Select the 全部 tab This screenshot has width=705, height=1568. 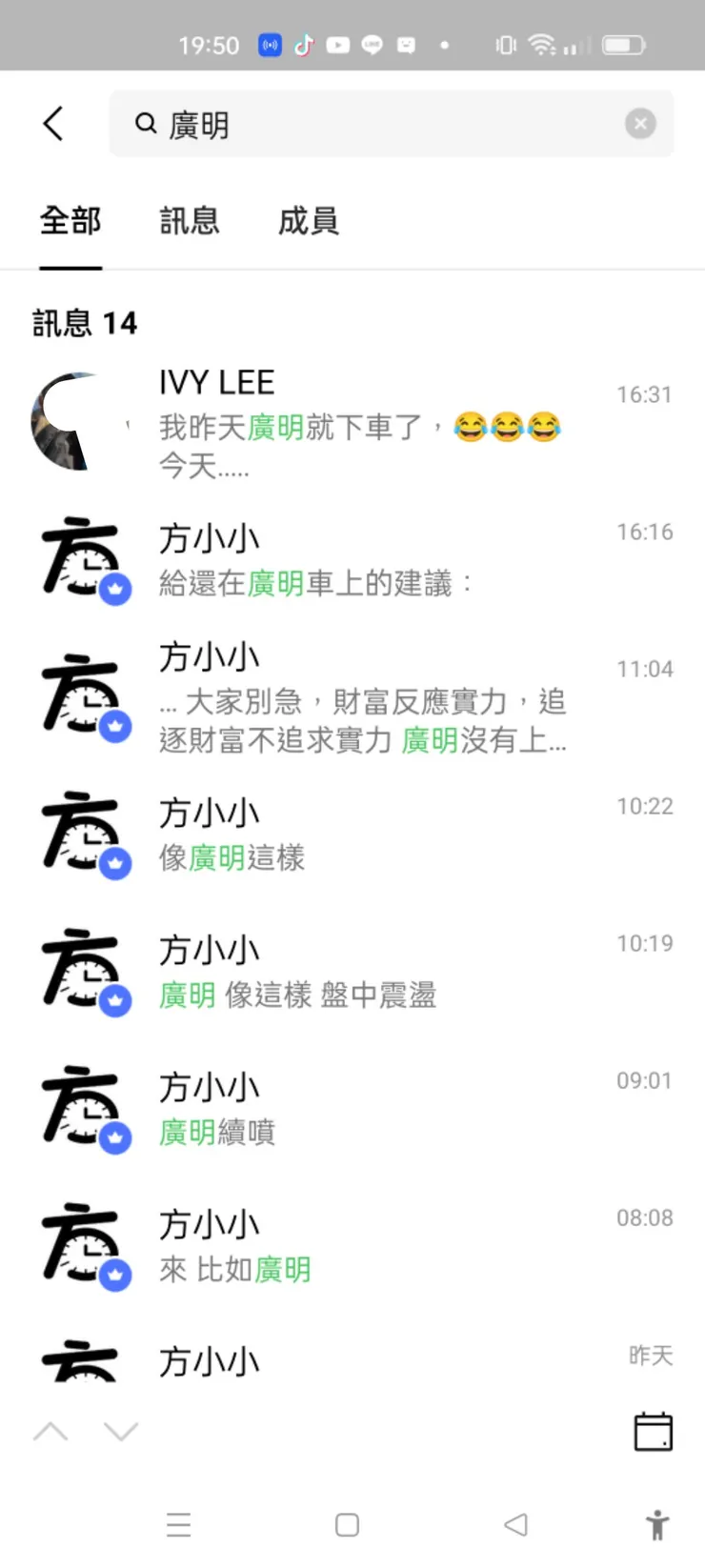(x=70, y=221)
